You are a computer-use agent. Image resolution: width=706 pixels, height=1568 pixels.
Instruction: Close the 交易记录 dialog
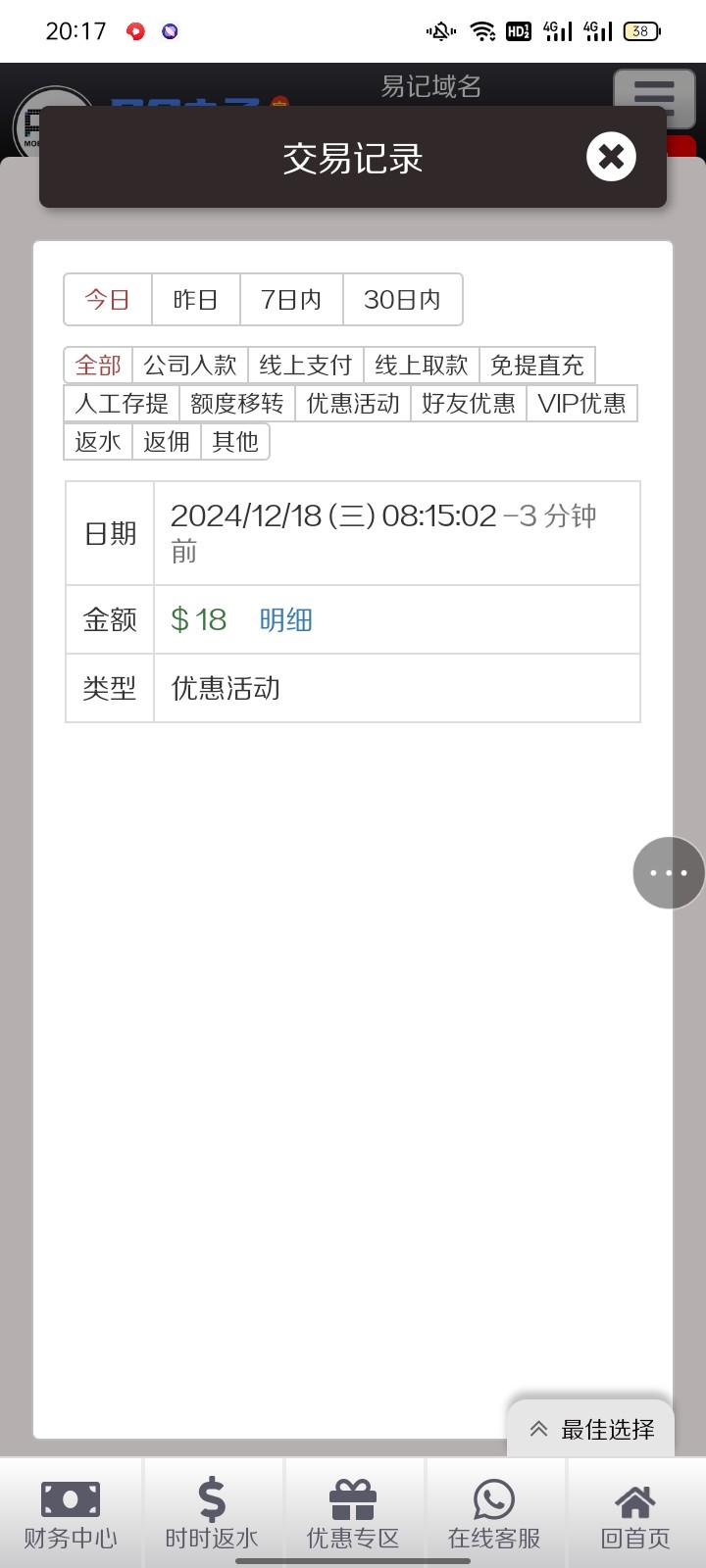[611, 157]
